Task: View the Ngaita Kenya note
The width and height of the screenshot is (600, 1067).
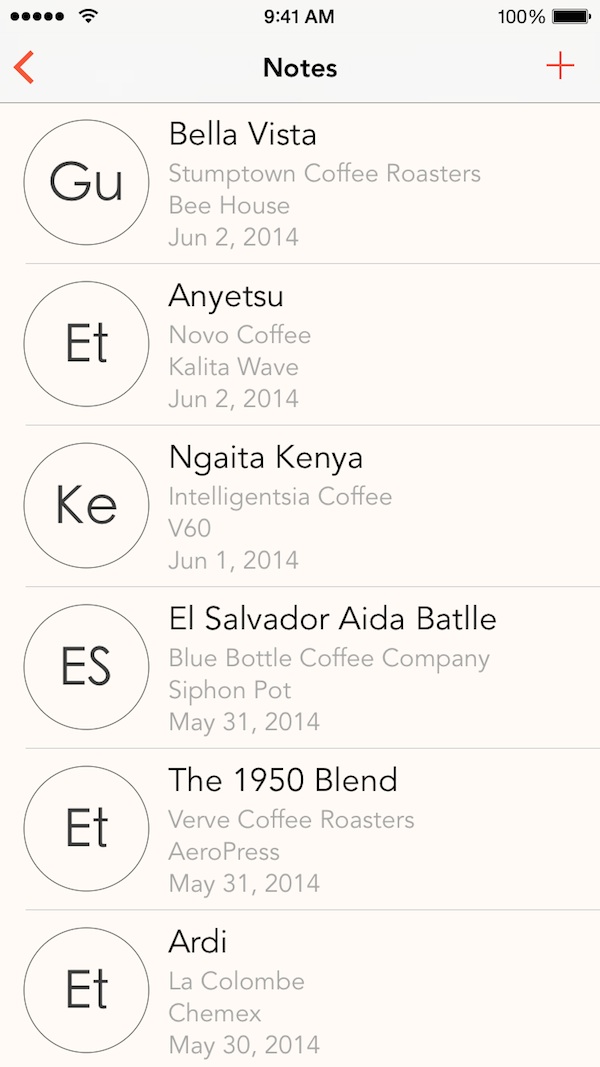Action: pos(300,506)
